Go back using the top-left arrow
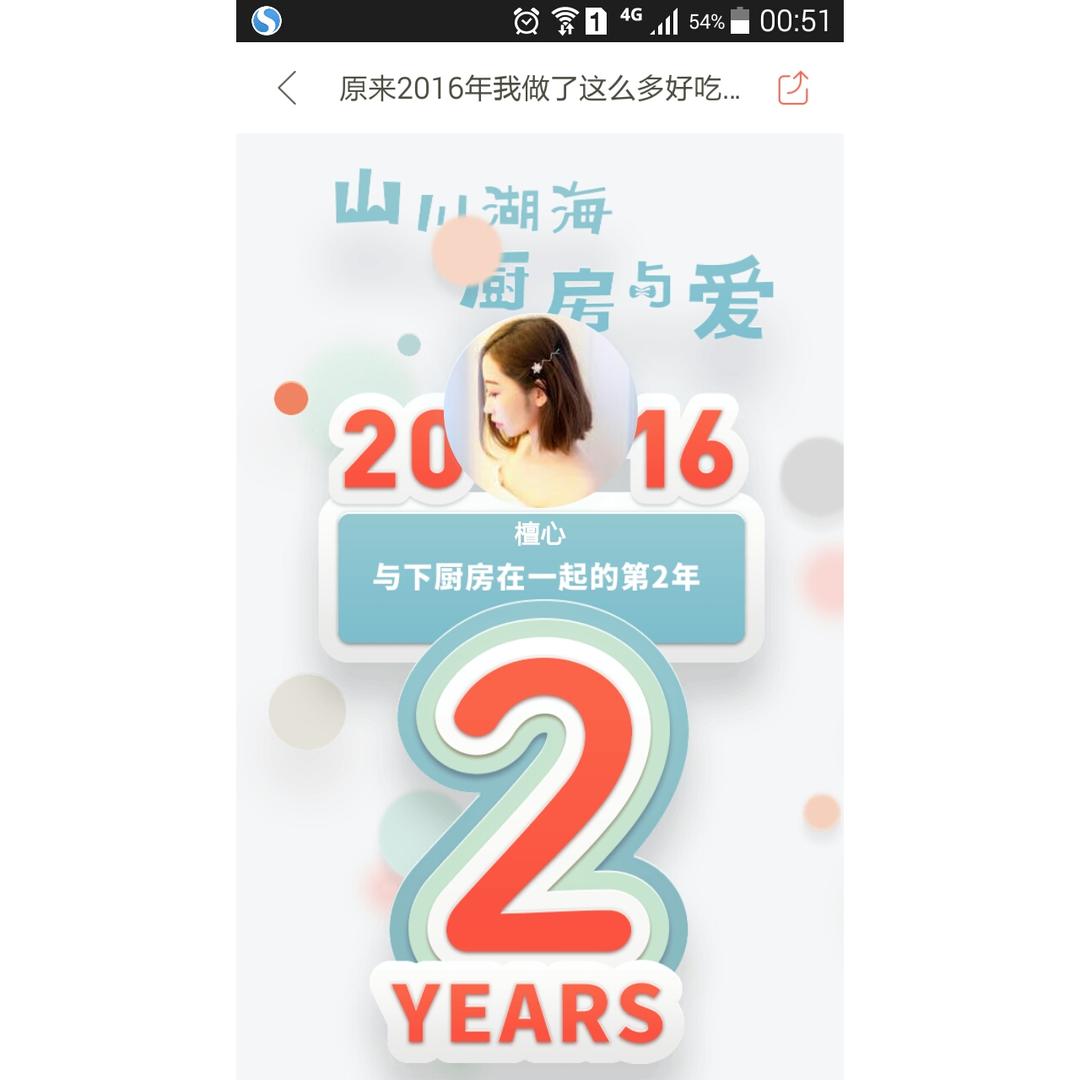Screen dimensions: 1080x1080 (x=287, y=88)
